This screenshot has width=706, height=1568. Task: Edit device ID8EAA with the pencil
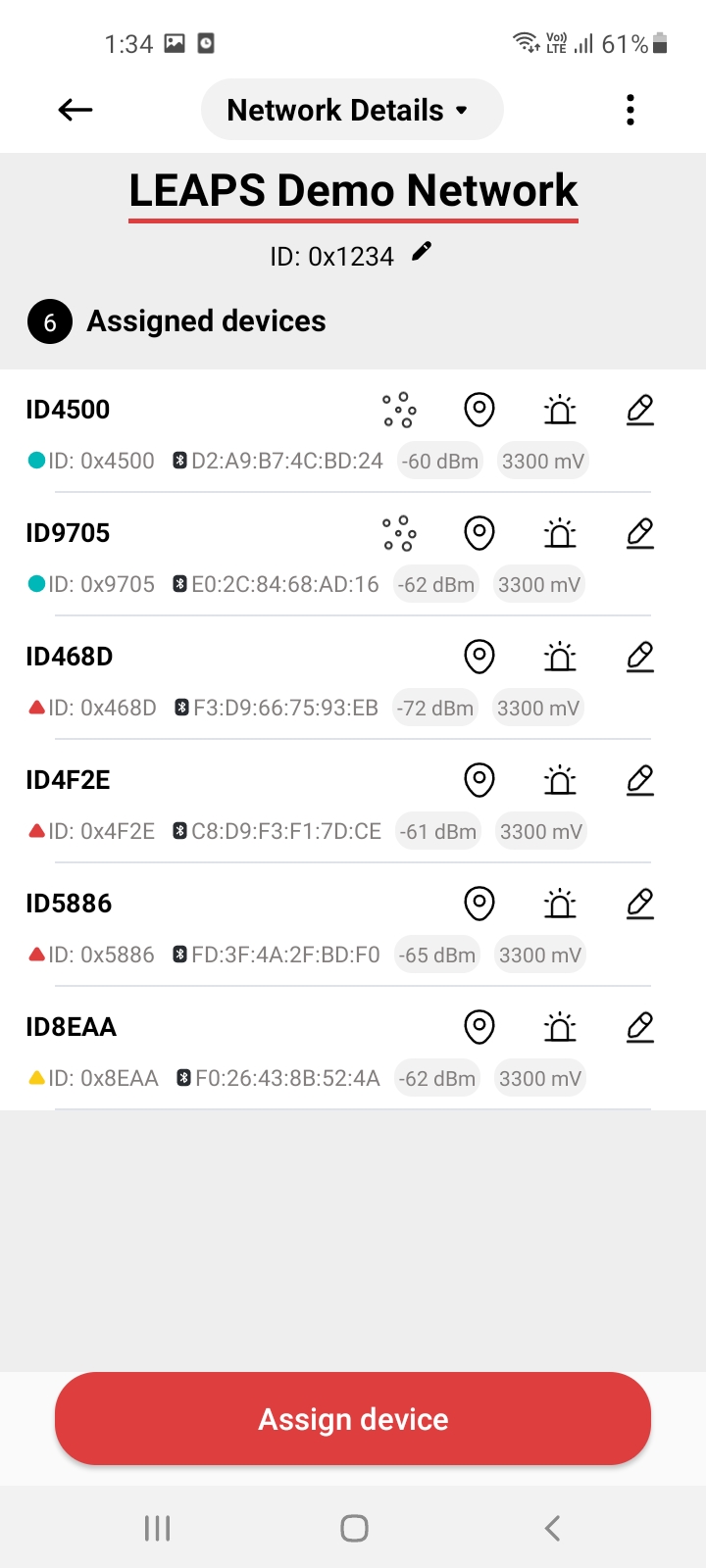point(640,1027)
